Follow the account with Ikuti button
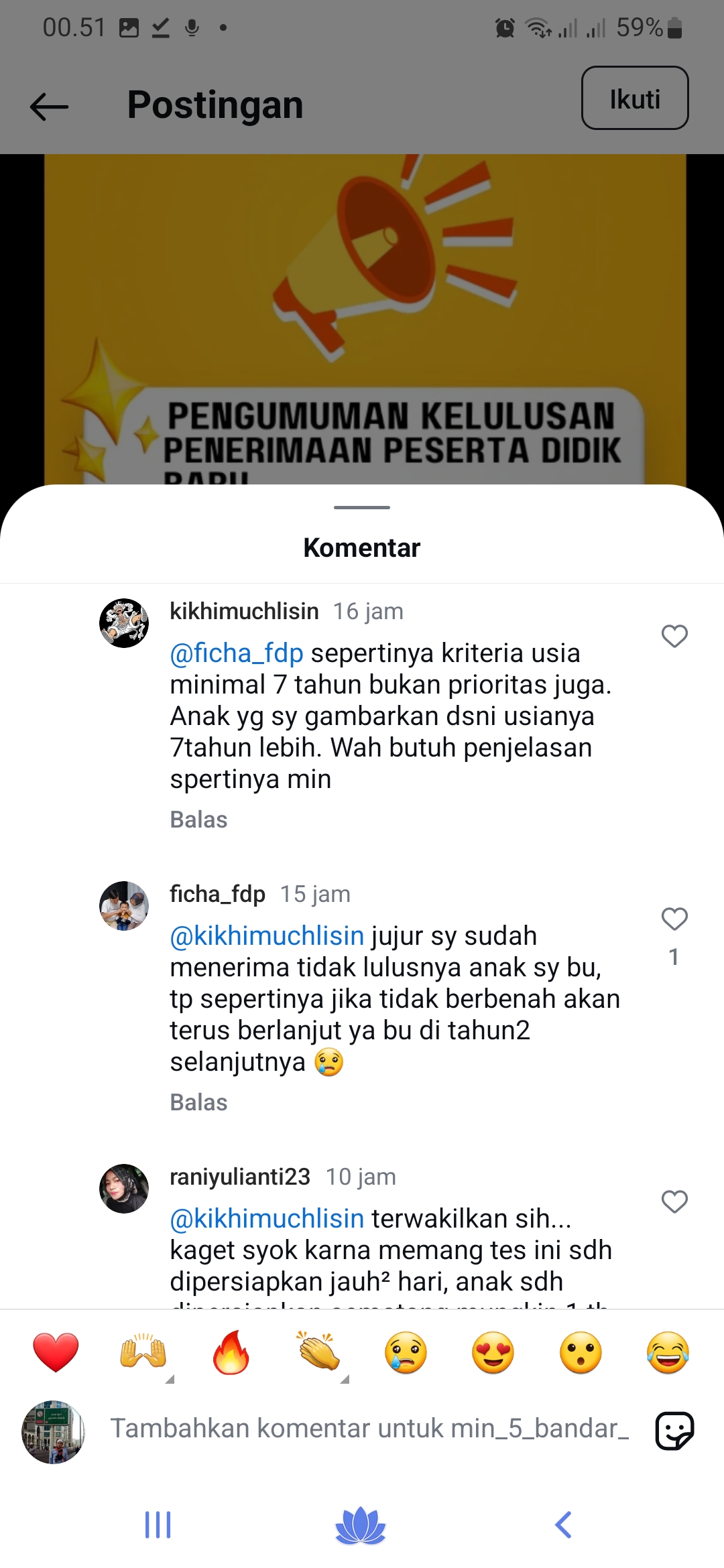Screen dimensions: 724x1568 click(x=634, y=99)
